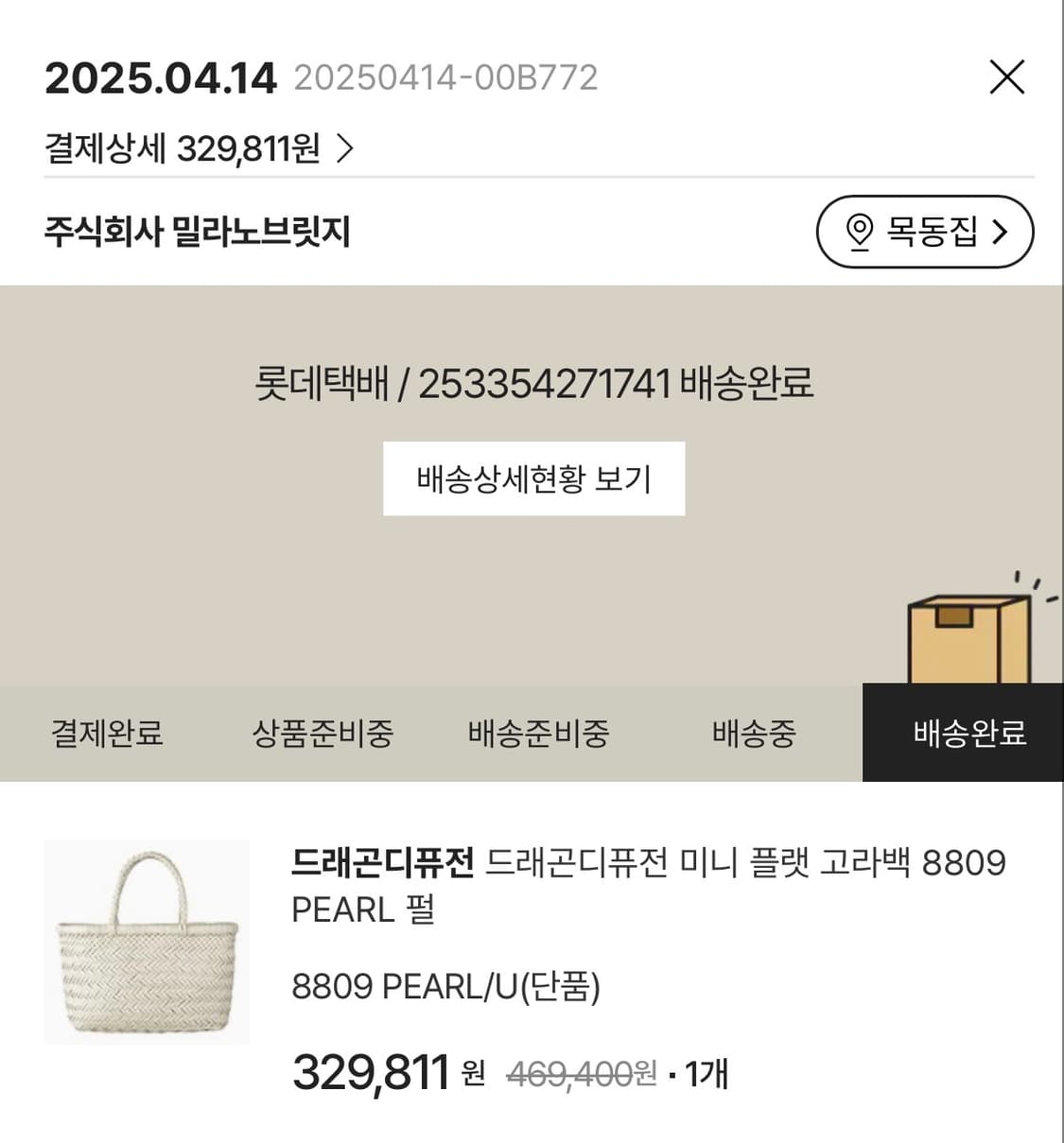Click the discounted price 329,811원
The image size is (1064, 1143).
pos(369,1073)
